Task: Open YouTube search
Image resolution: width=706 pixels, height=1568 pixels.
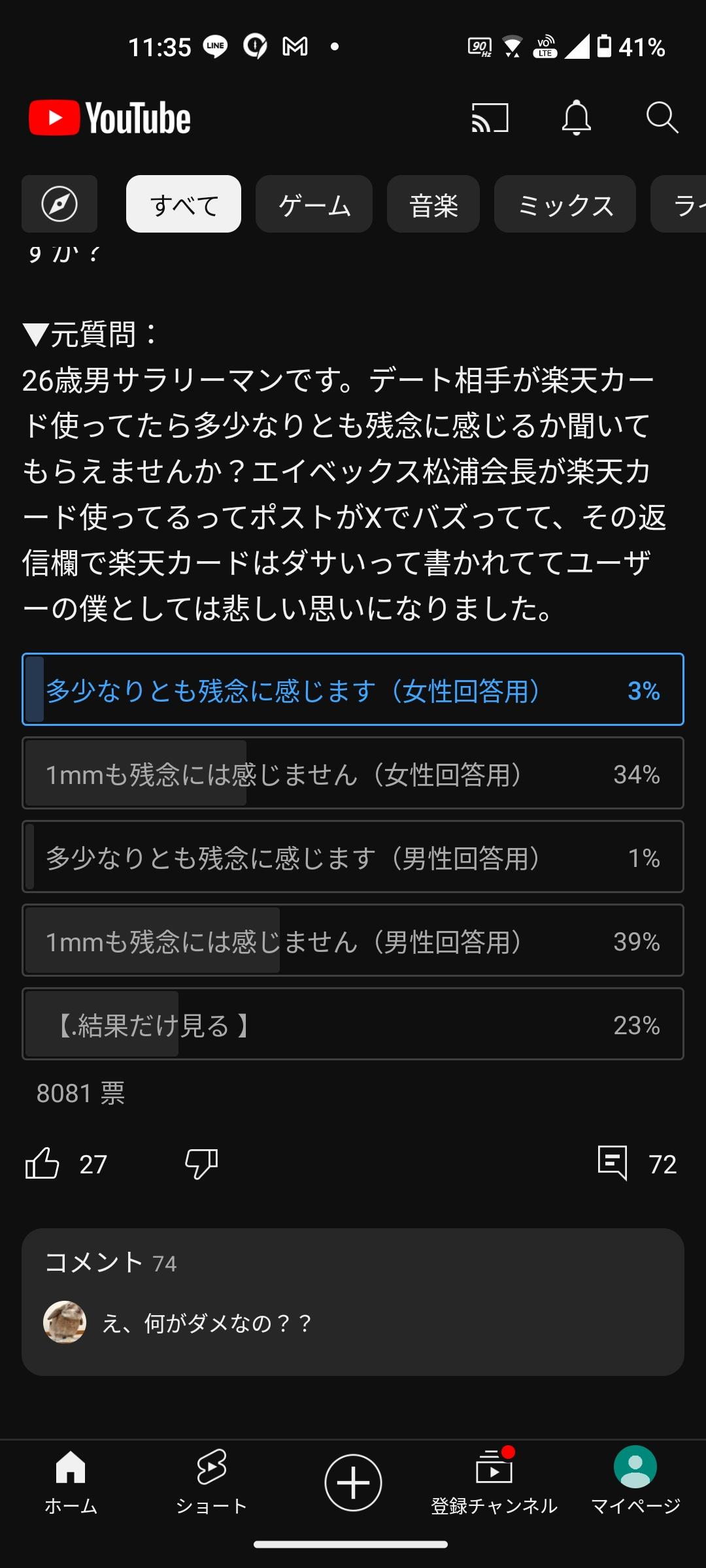Action: tap(662, 118)
